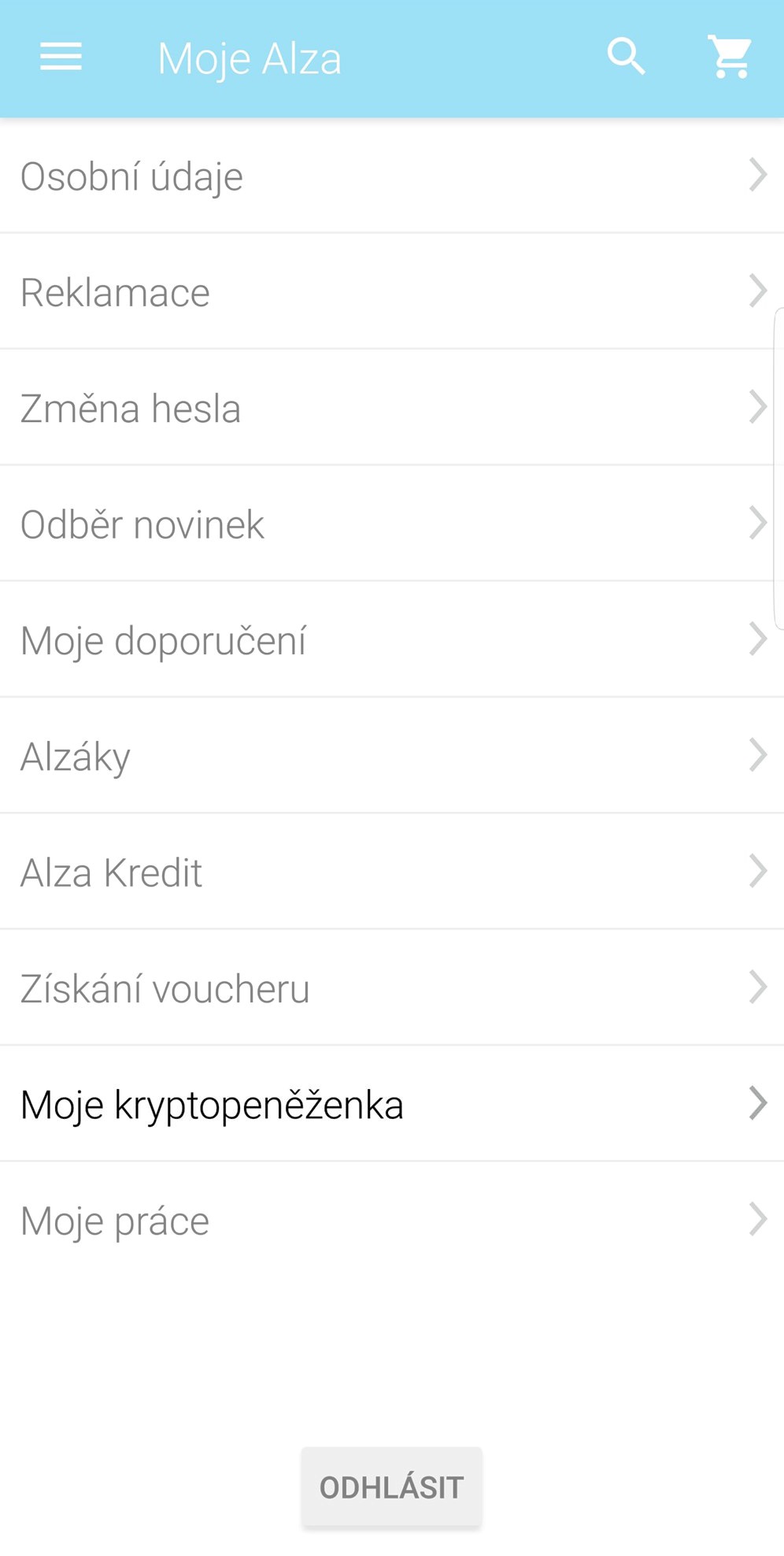Open the Alzáky row
Image resolution: width=784 pixels, height=1556 pixels.
pos(392,756)
